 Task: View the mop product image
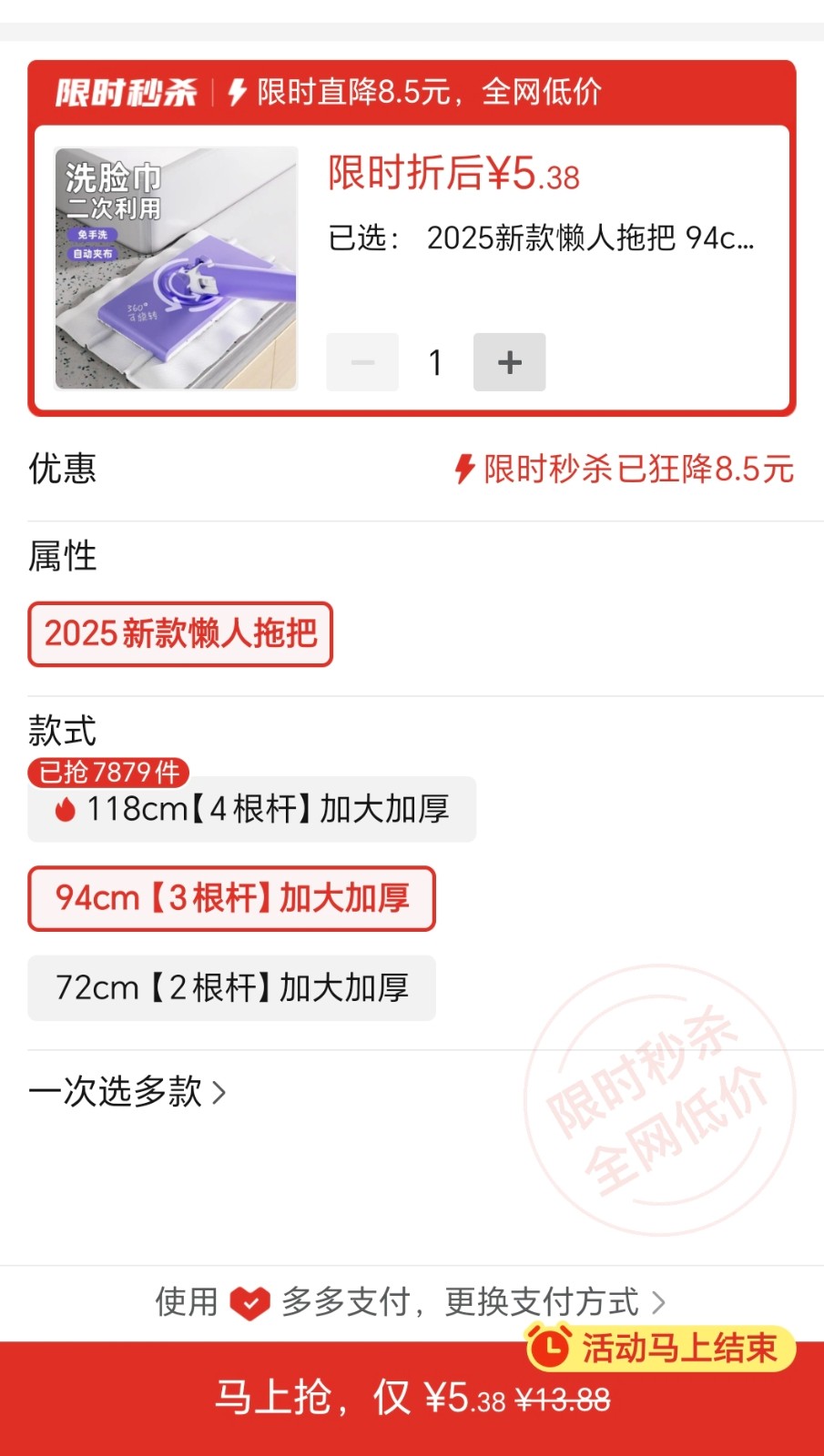pyautogui.click(x=177, y=268)
